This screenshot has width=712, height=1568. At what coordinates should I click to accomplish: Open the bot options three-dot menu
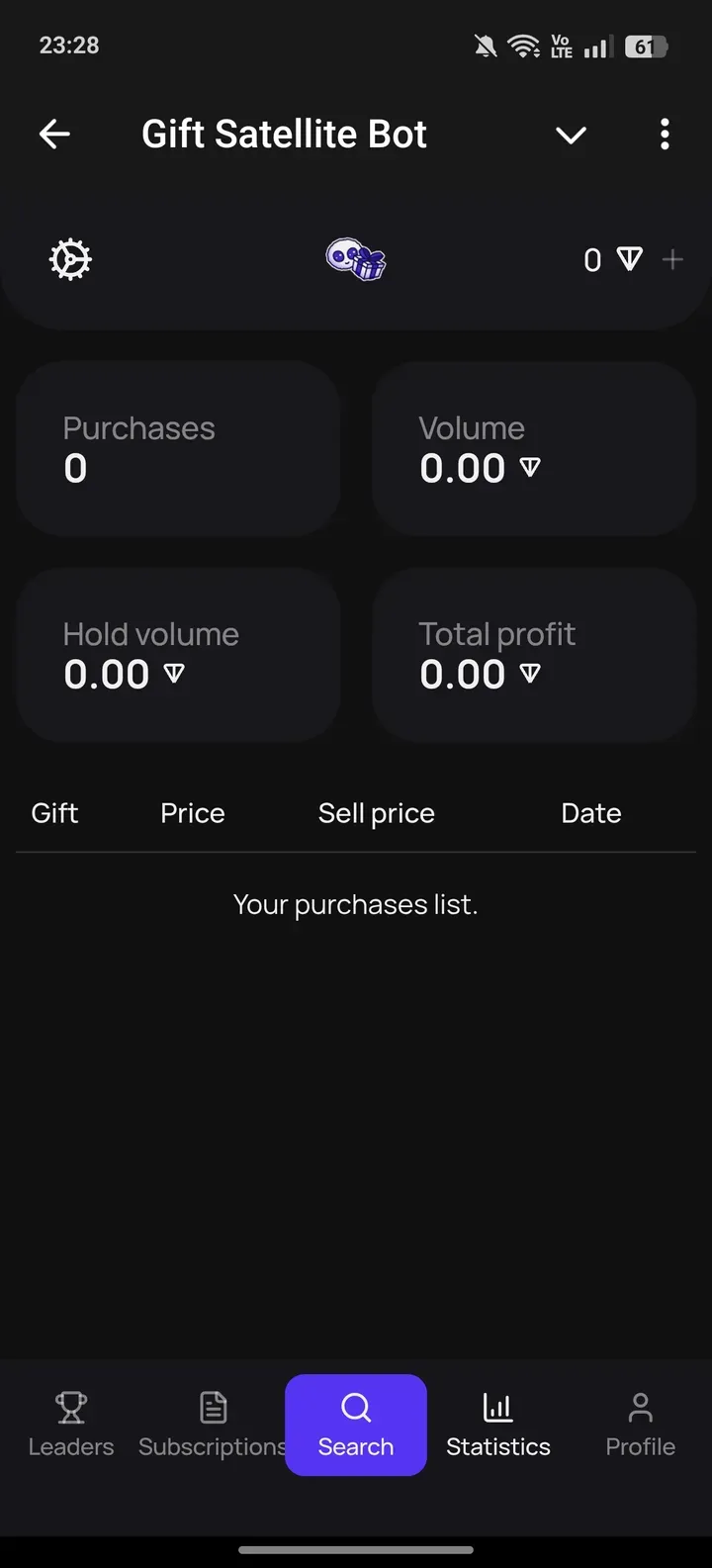[665, 134]
